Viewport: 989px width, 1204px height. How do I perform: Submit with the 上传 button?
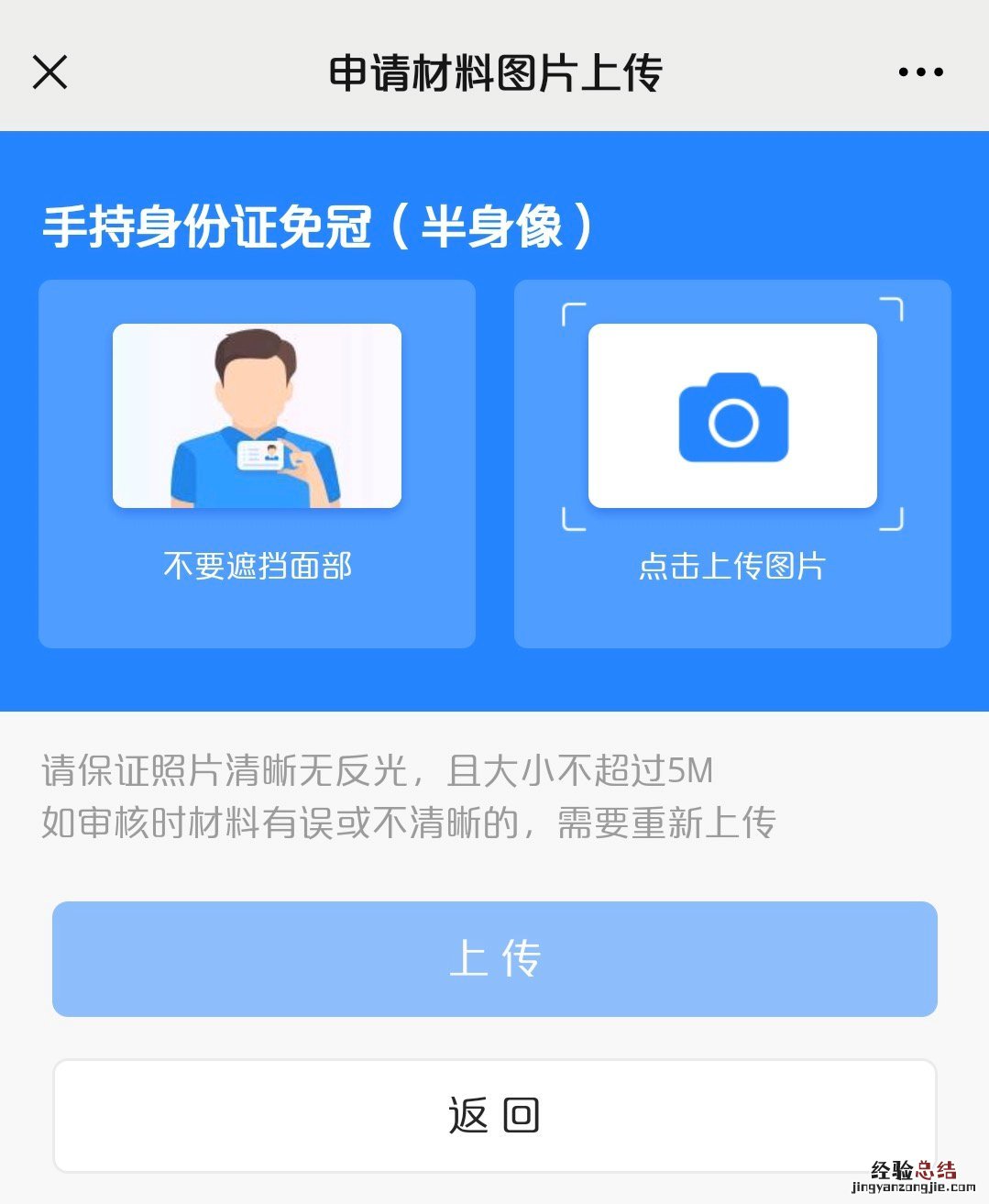[495, 959]
